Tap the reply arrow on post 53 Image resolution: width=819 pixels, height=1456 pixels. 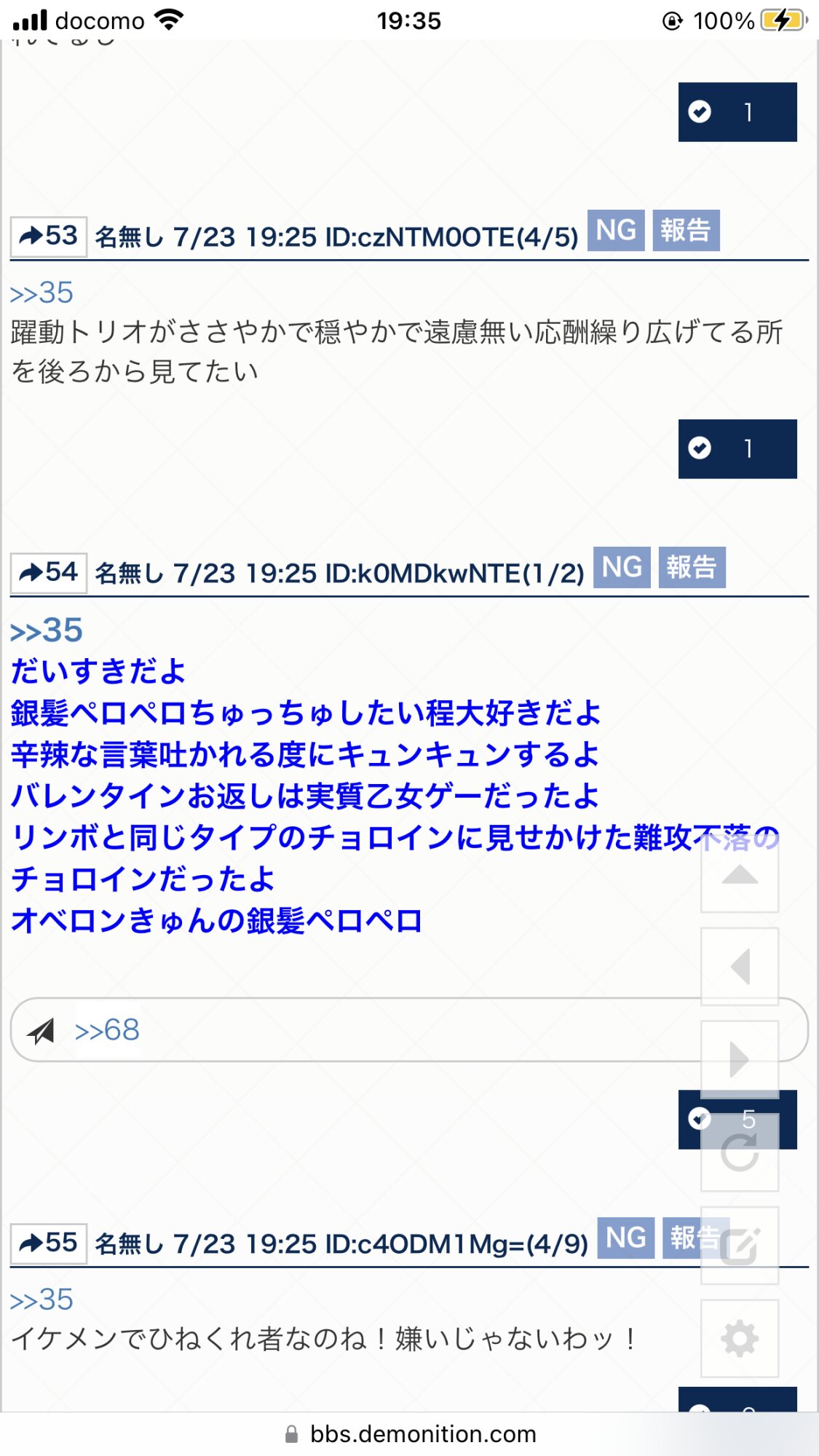(x=48, y=236)
